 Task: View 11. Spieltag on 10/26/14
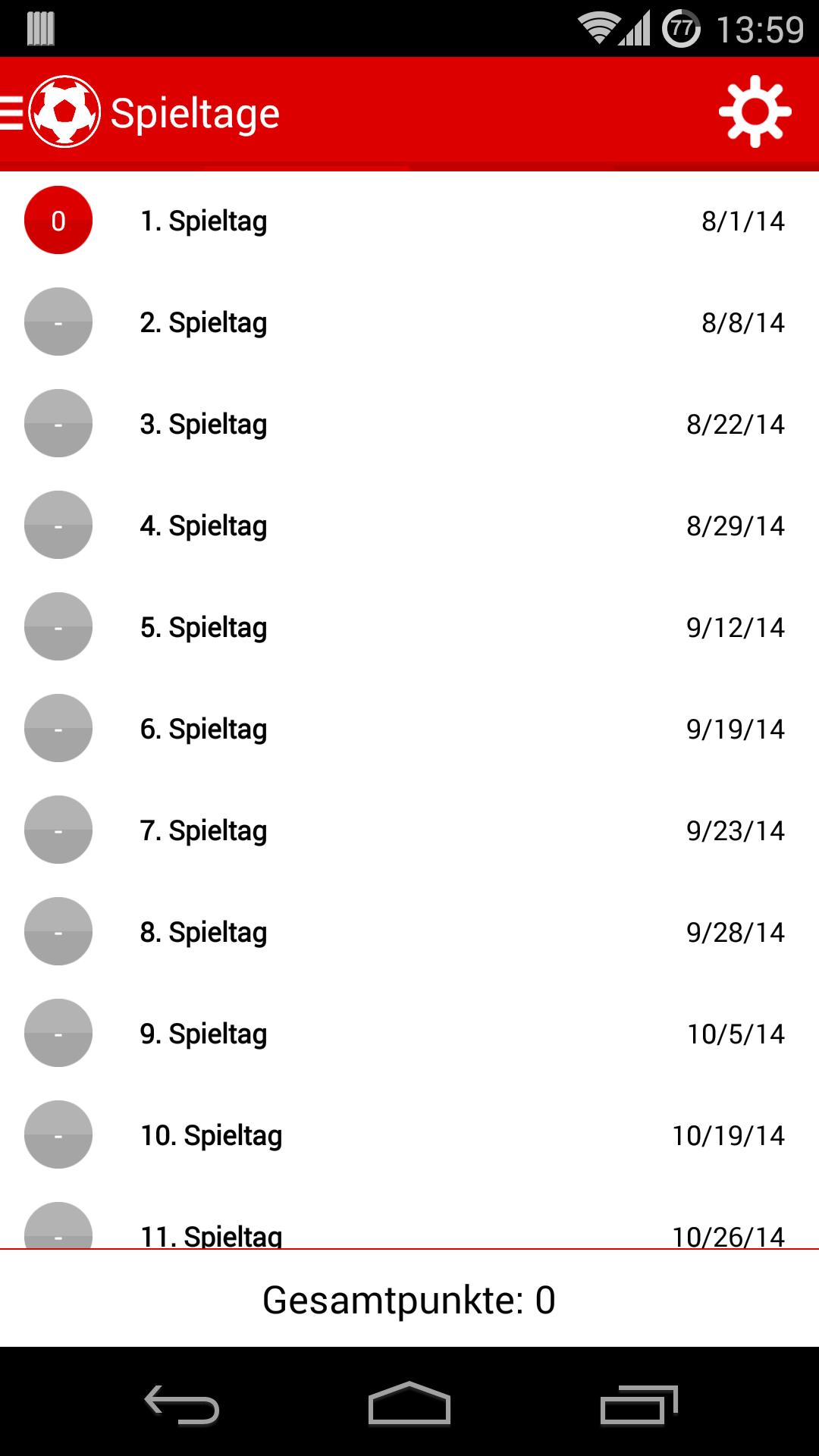click(409, 1228)
